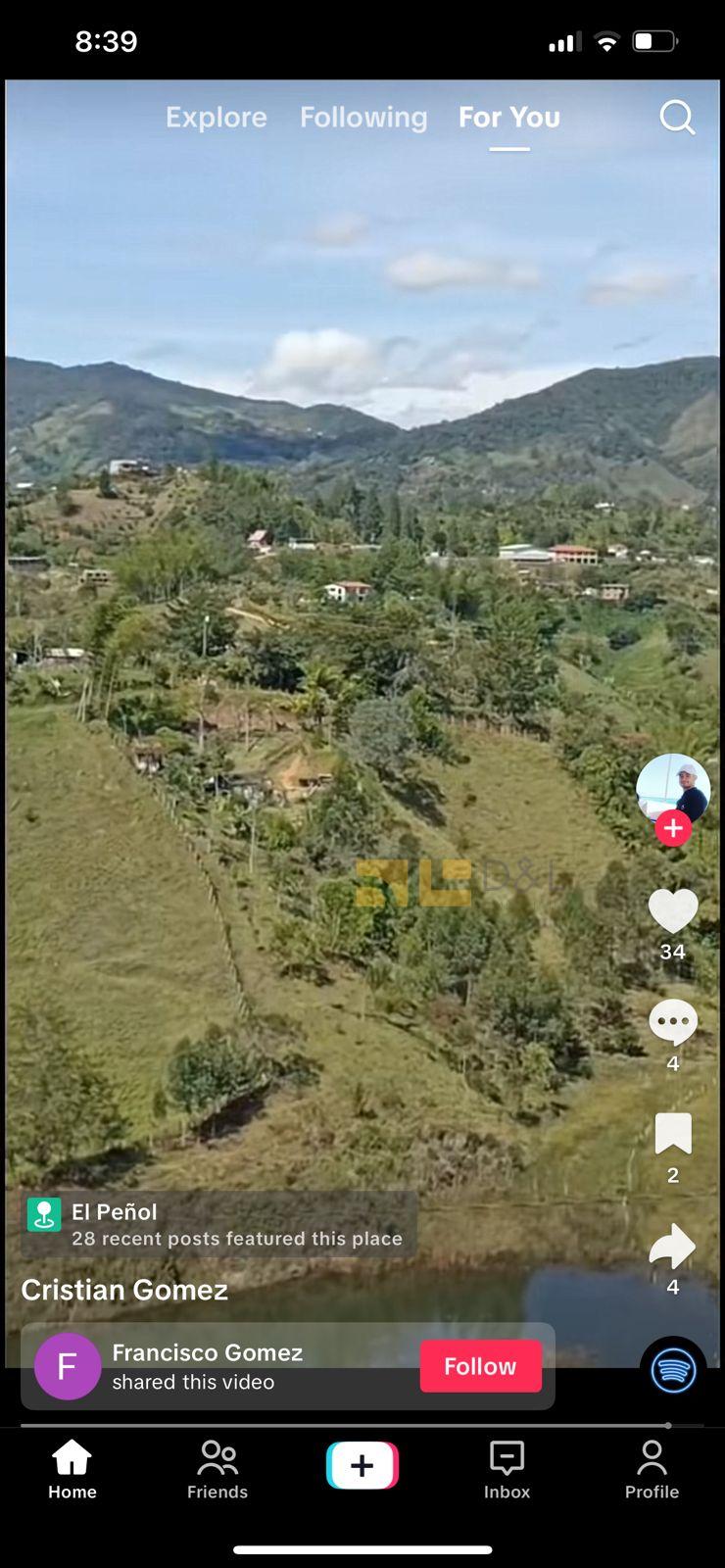Share this video using the arrow
Image resolution: width=725 pixels, height=1568 pixels.
[673, 1246]
